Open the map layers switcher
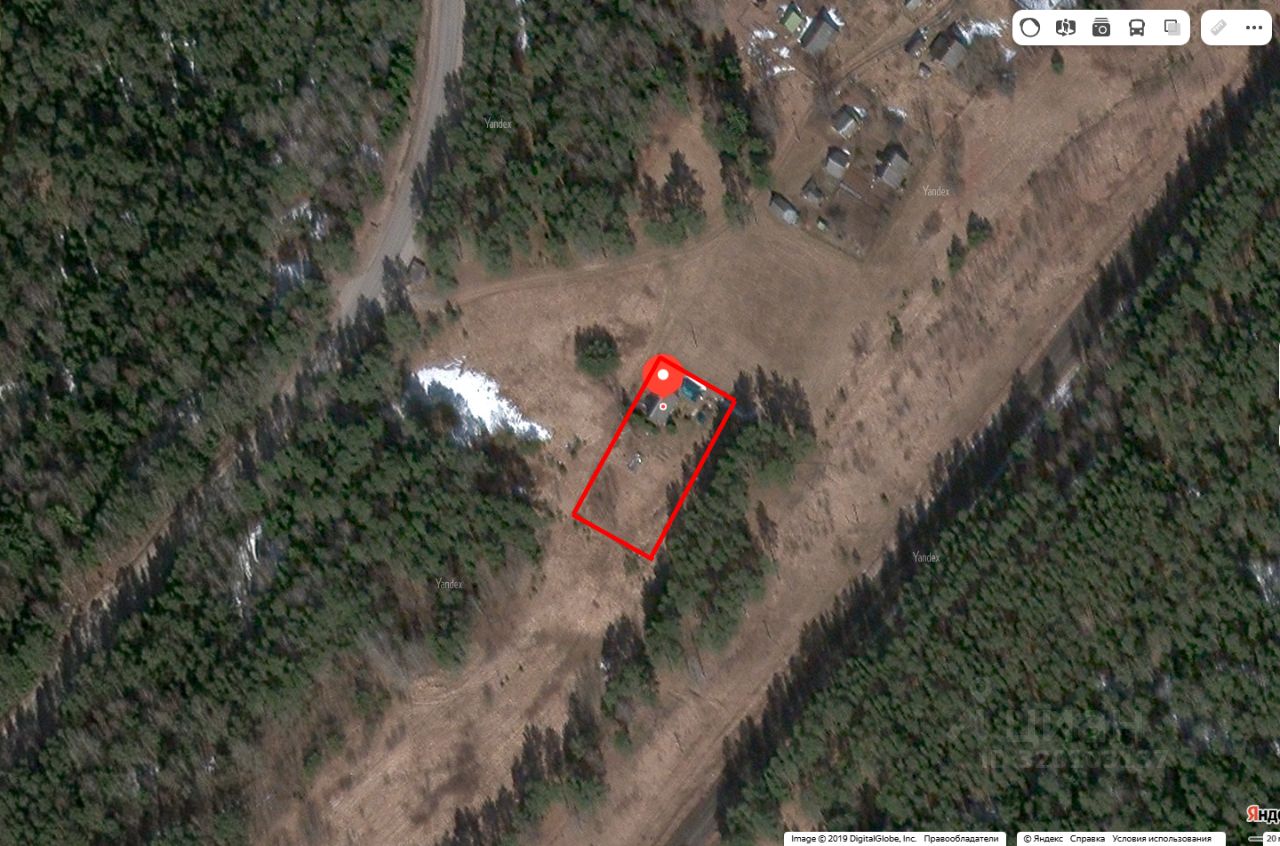 click(x=1172, y=27)
